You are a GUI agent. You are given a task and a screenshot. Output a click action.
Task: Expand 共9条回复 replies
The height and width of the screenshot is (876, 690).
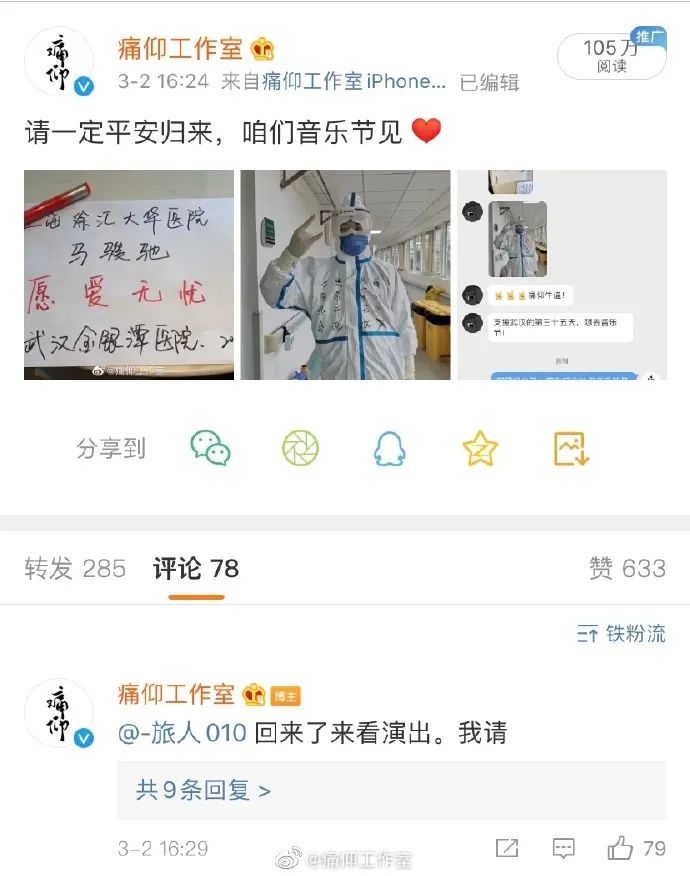coord(203,790)
